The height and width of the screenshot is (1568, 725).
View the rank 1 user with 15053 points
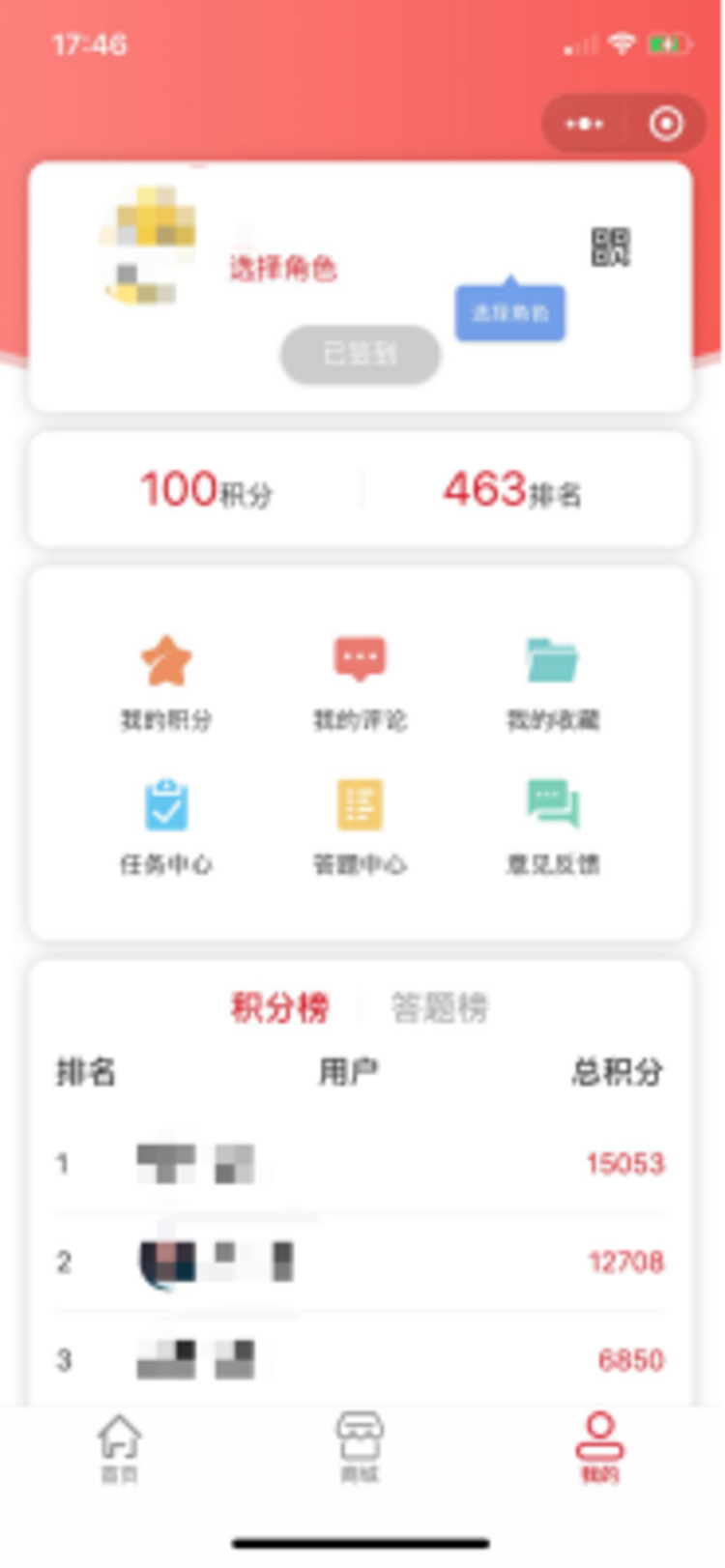360,1163
